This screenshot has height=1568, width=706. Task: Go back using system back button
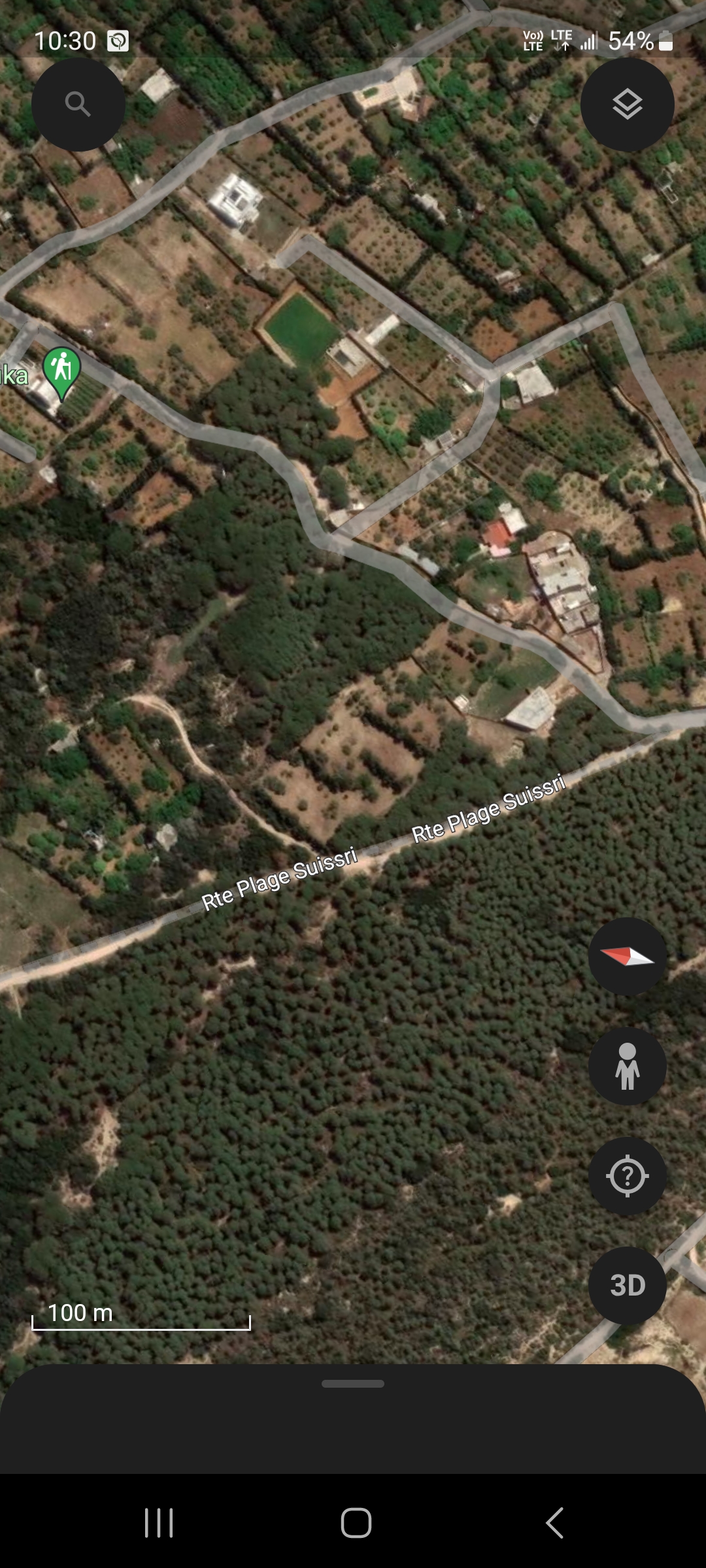click(554, 1524)
